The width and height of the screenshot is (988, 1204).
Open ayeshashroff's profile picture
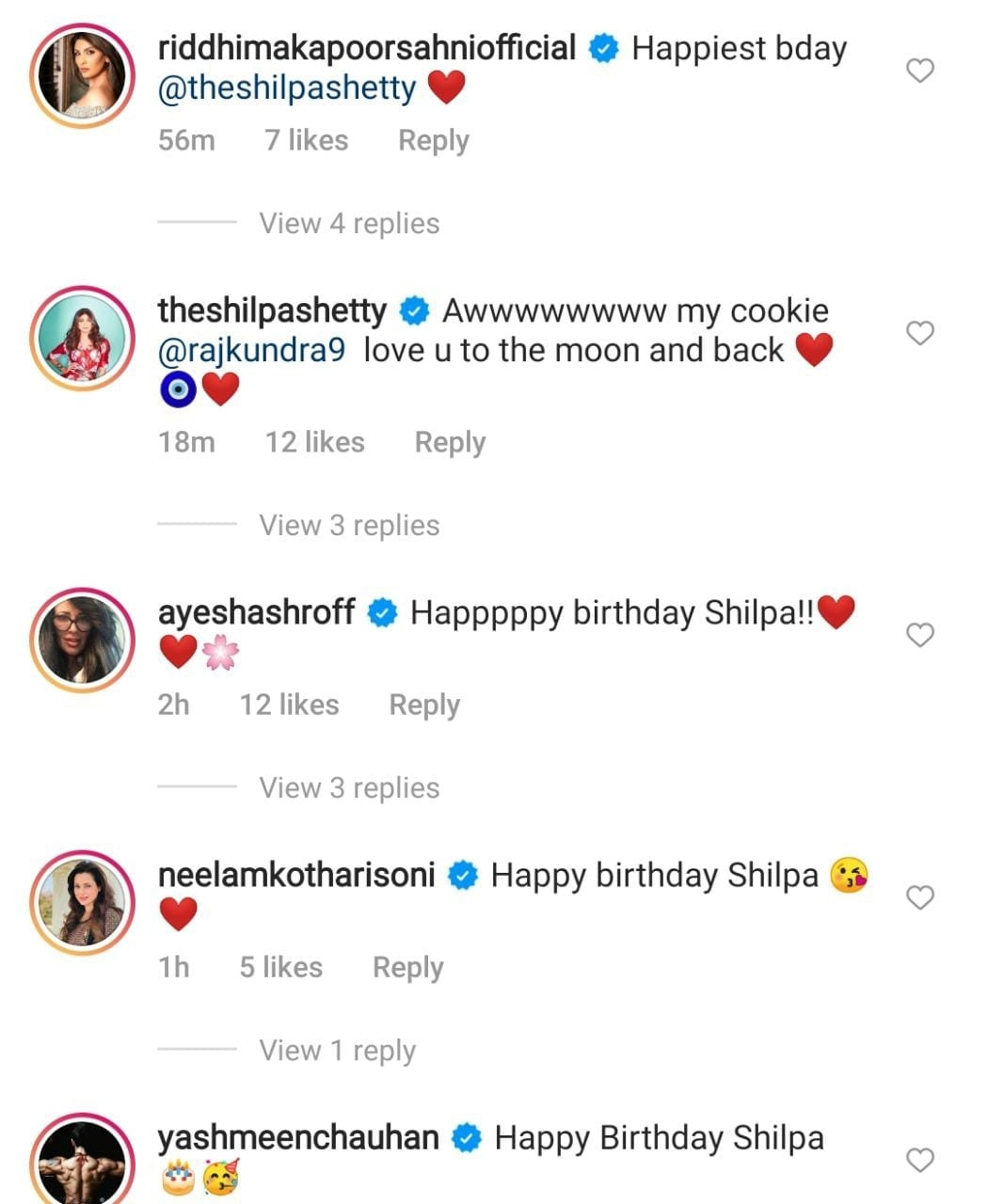point(82,641)
